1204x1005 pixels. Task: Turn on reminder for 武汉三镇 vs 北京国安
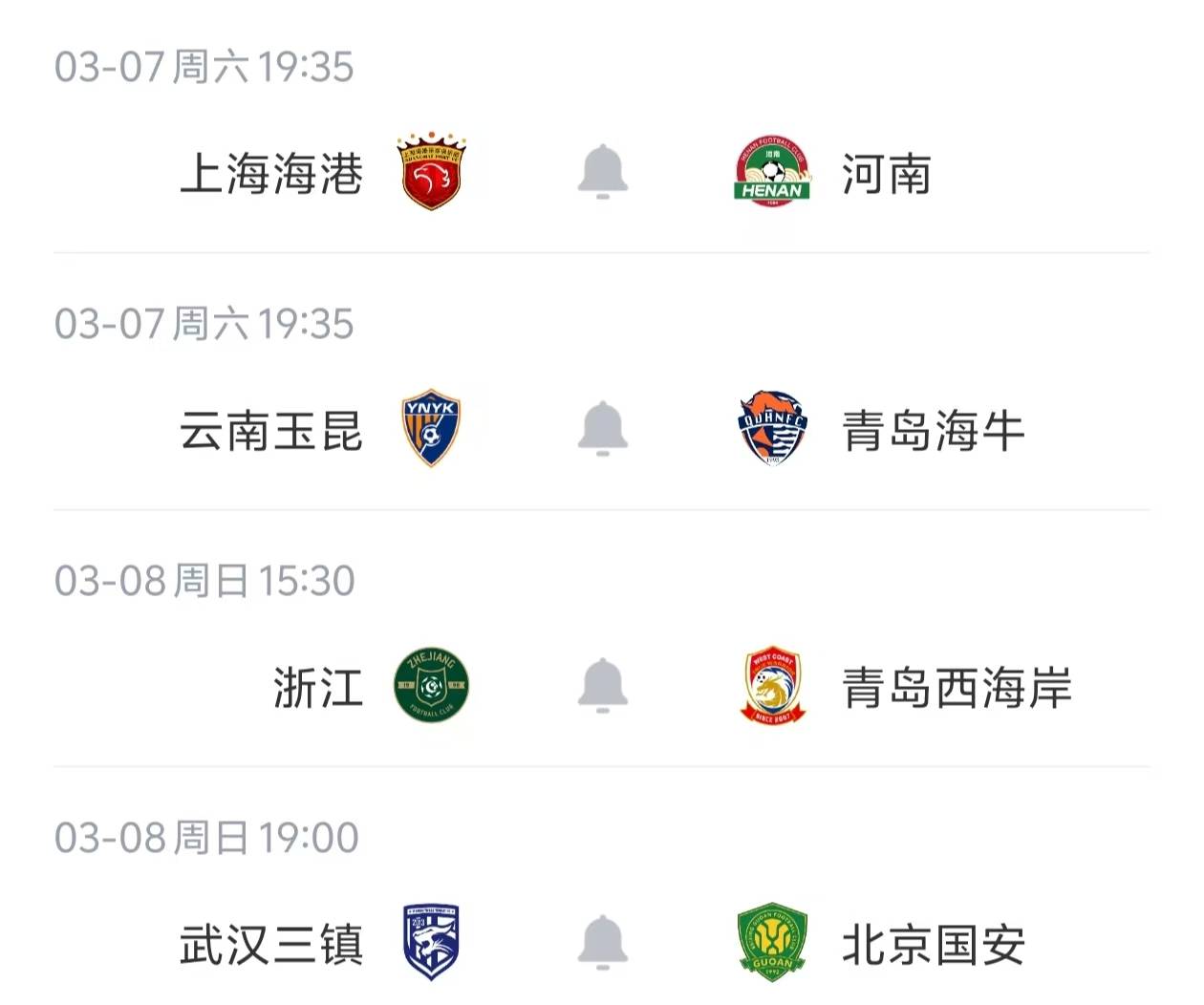tap(602, 942)
